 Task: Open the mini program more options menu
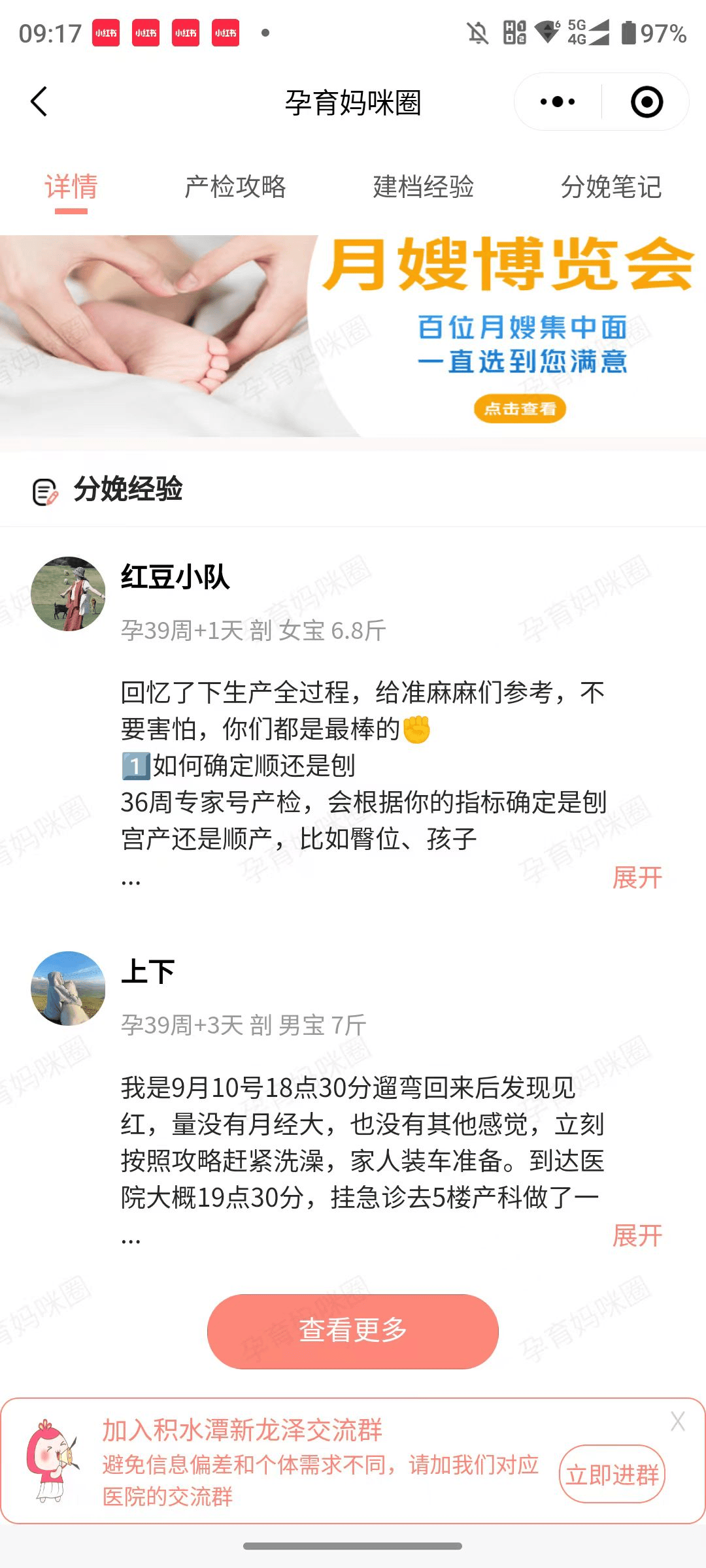pos(558,102)
